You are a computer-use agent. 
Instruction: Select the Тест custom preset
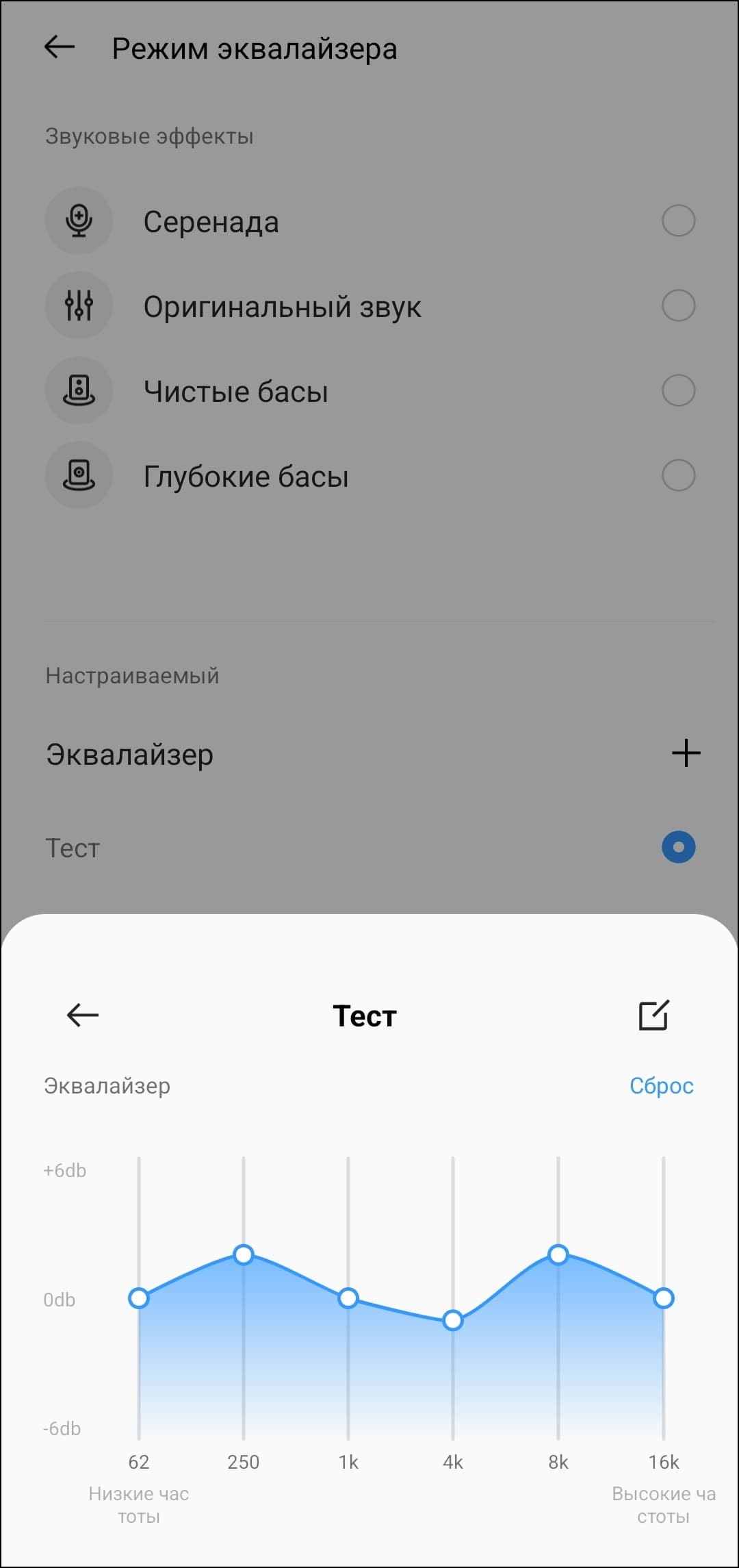click(678, 848)
